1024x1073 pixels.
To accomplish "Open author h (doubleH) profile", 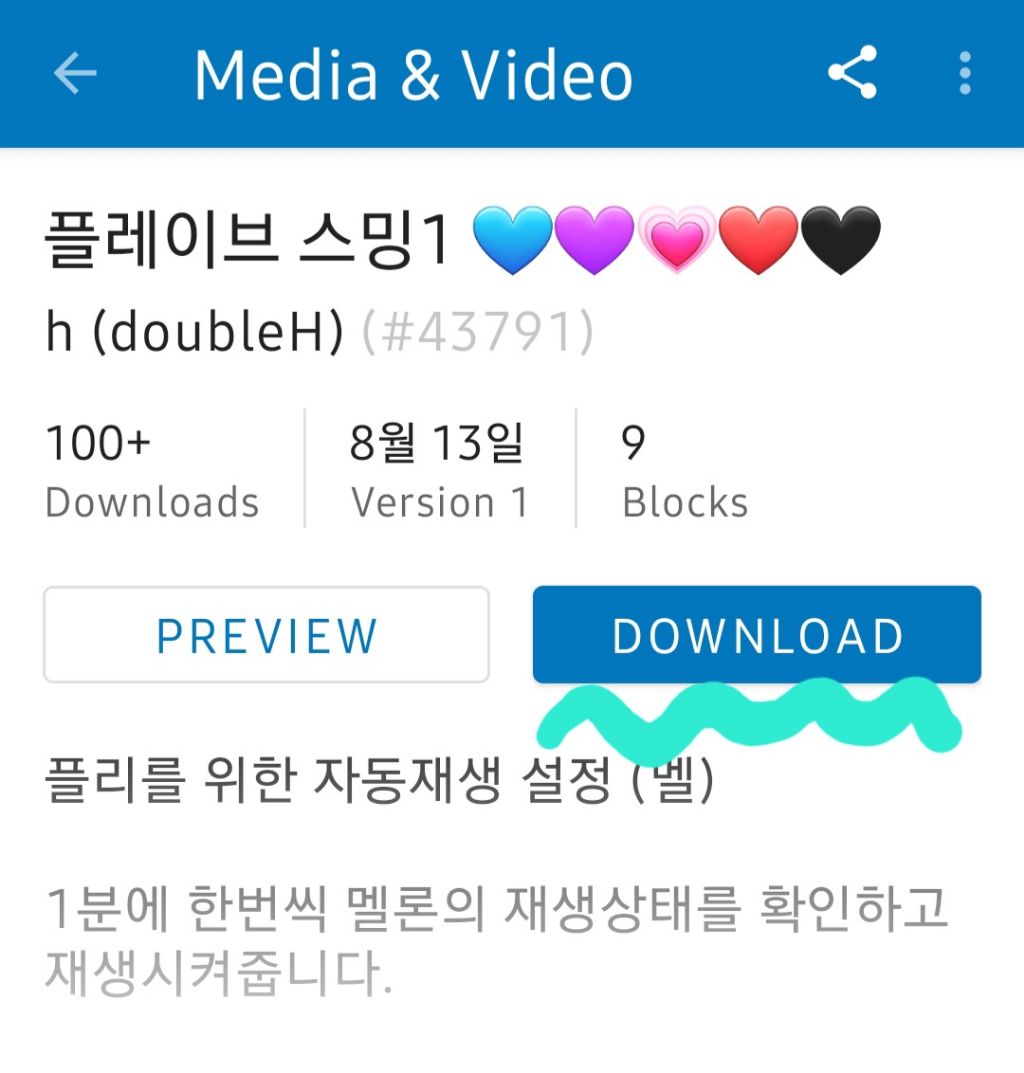I will point(194,332).
